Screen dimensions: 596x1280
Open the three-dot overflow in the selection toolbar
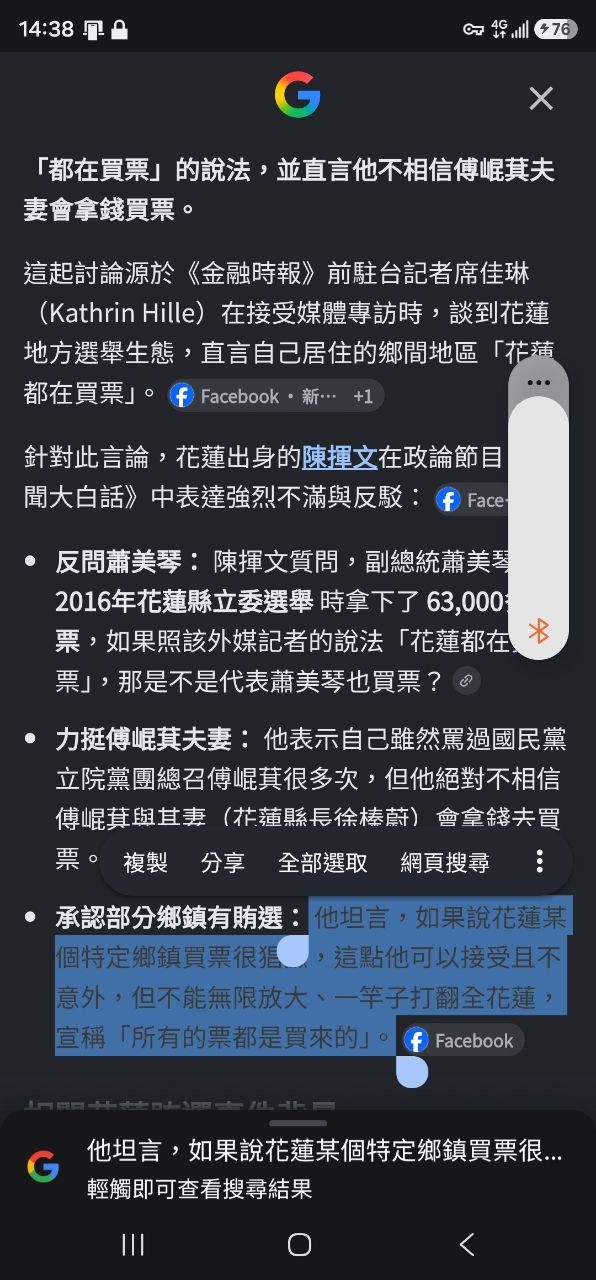coord(539,862)
